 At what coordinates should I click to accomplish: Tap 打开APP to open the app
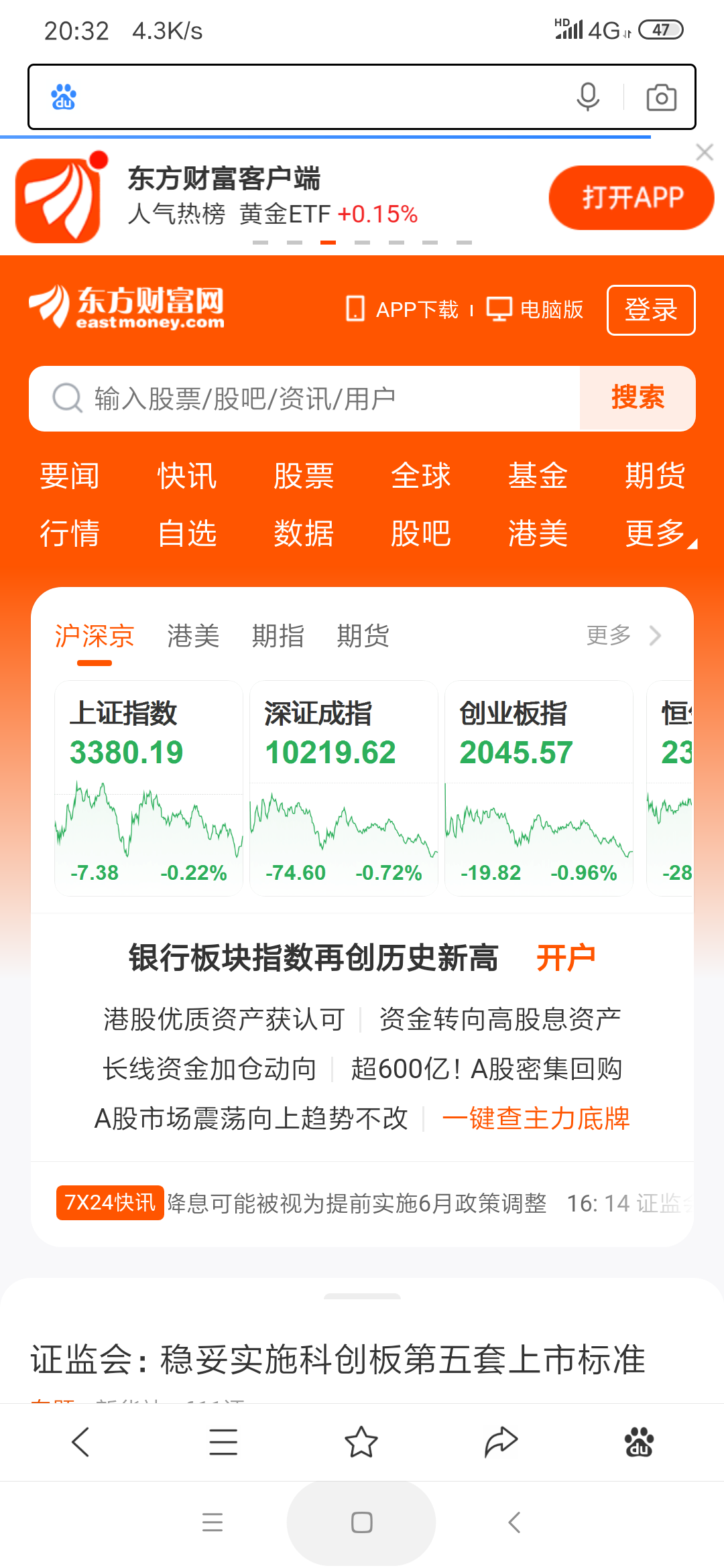(x=630, y=196)
